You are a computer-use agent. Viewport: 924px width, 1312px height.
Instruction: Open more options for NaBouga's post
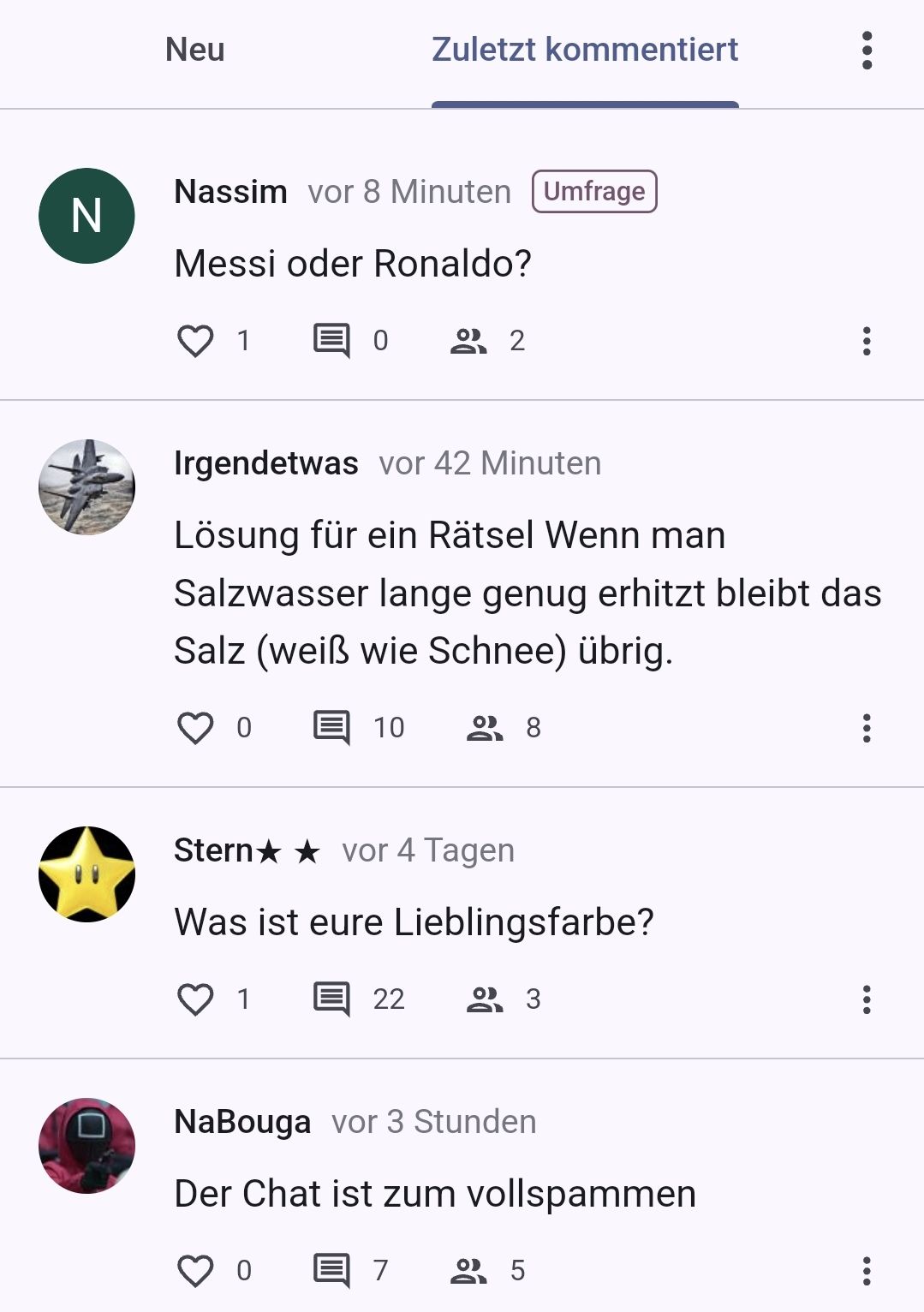[867, 1271]
